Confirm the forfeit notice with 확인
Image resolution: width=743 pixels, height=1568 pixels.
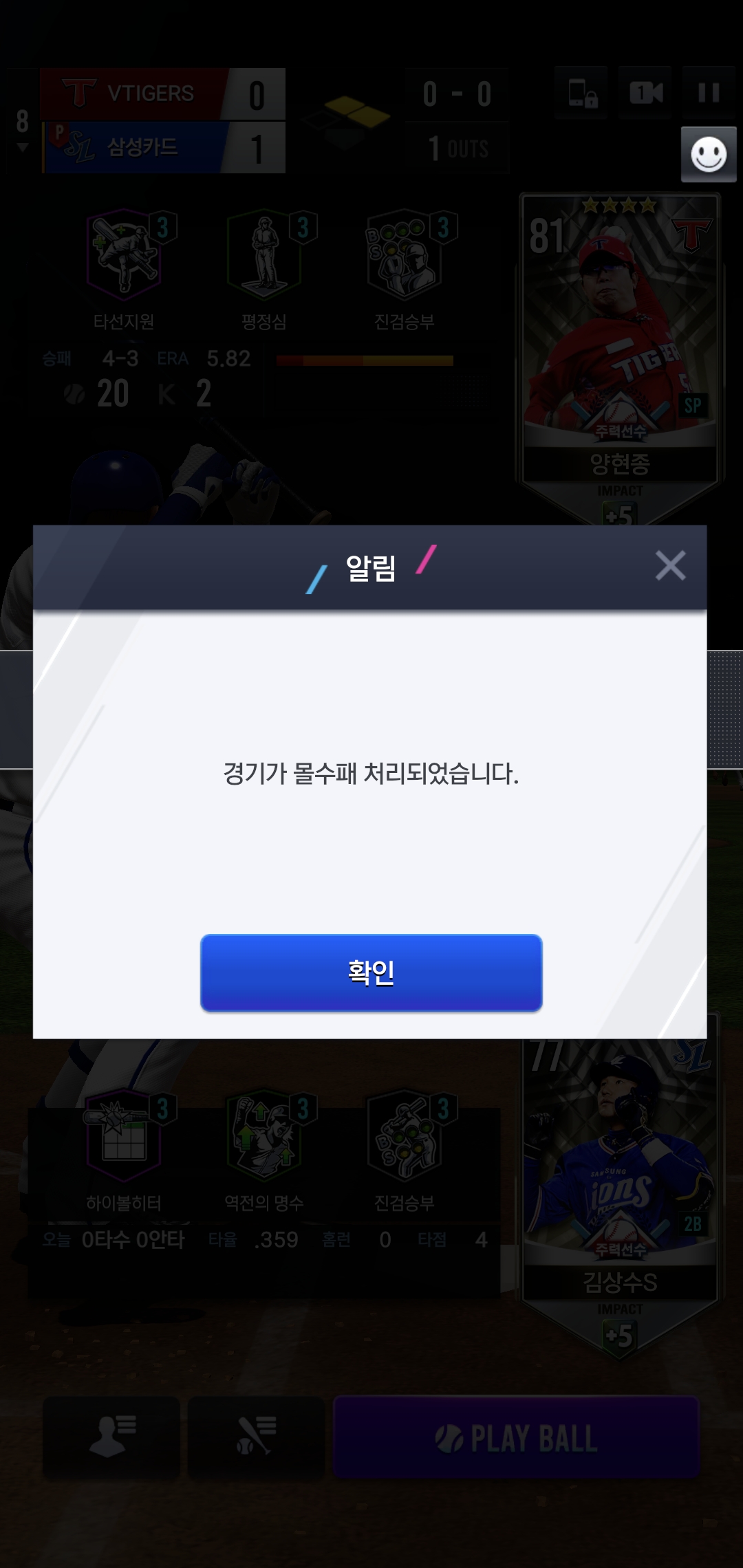click(x=371, y=972)
